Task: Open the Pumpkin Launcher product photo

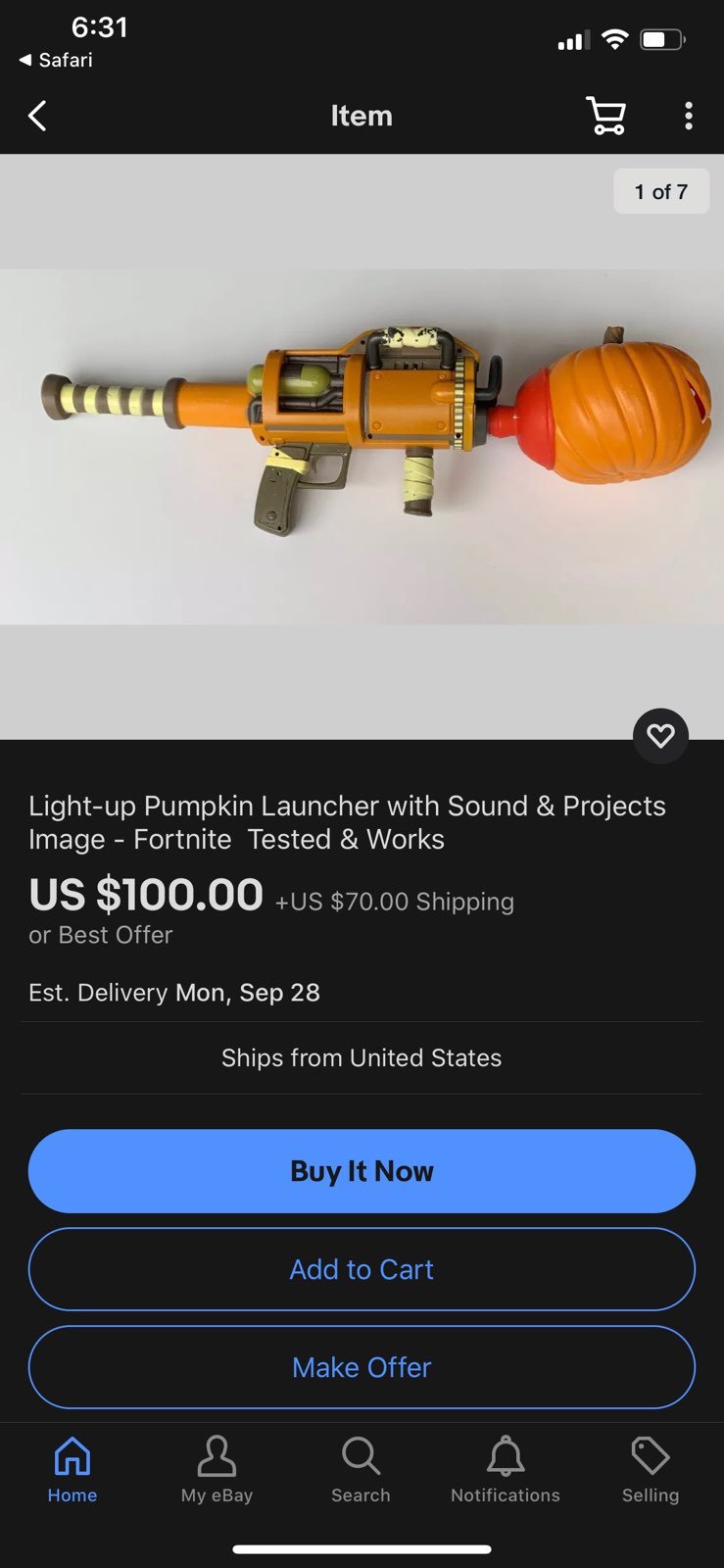Action: (362, 447)
